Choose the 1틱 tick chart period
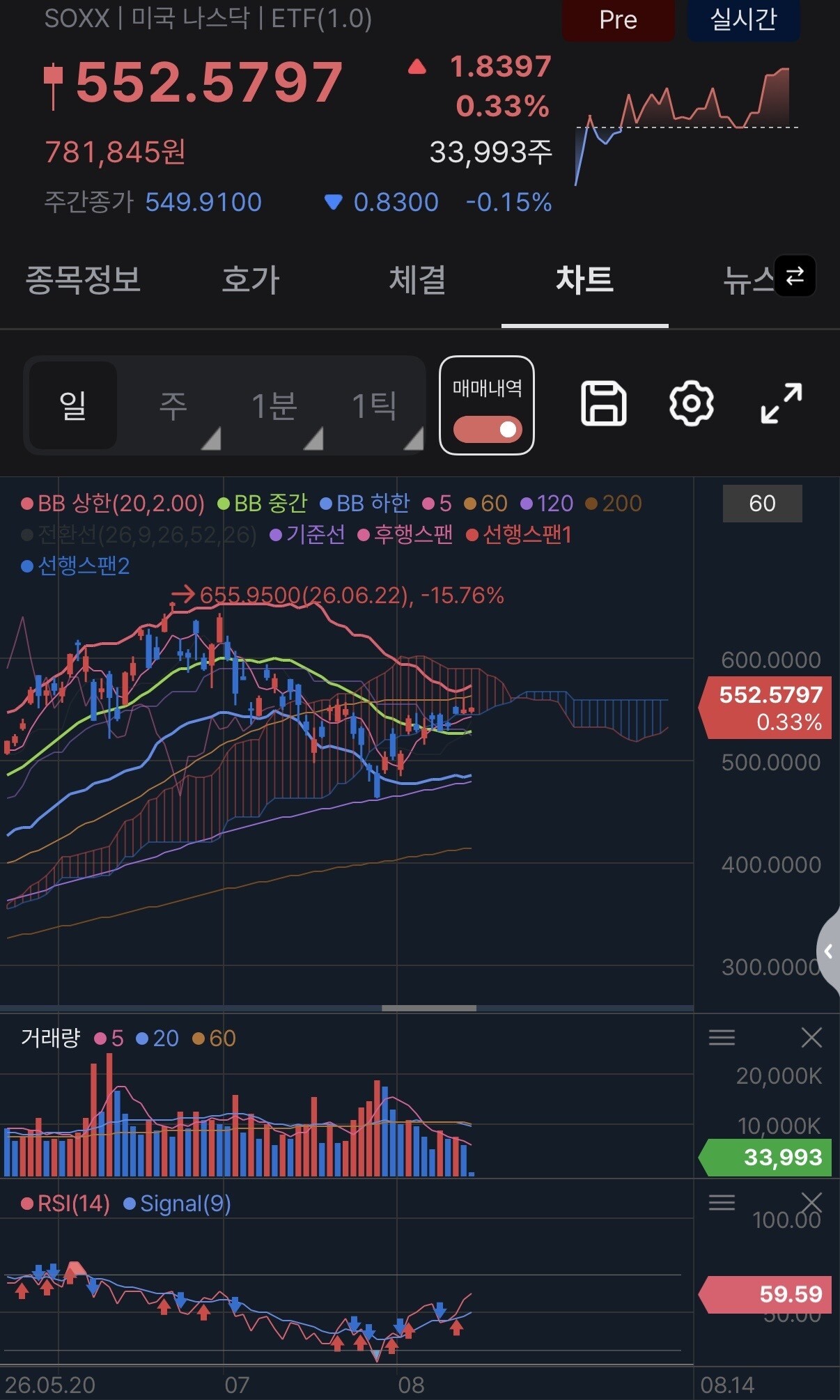 pyautogui.click(x=374, y=405)
